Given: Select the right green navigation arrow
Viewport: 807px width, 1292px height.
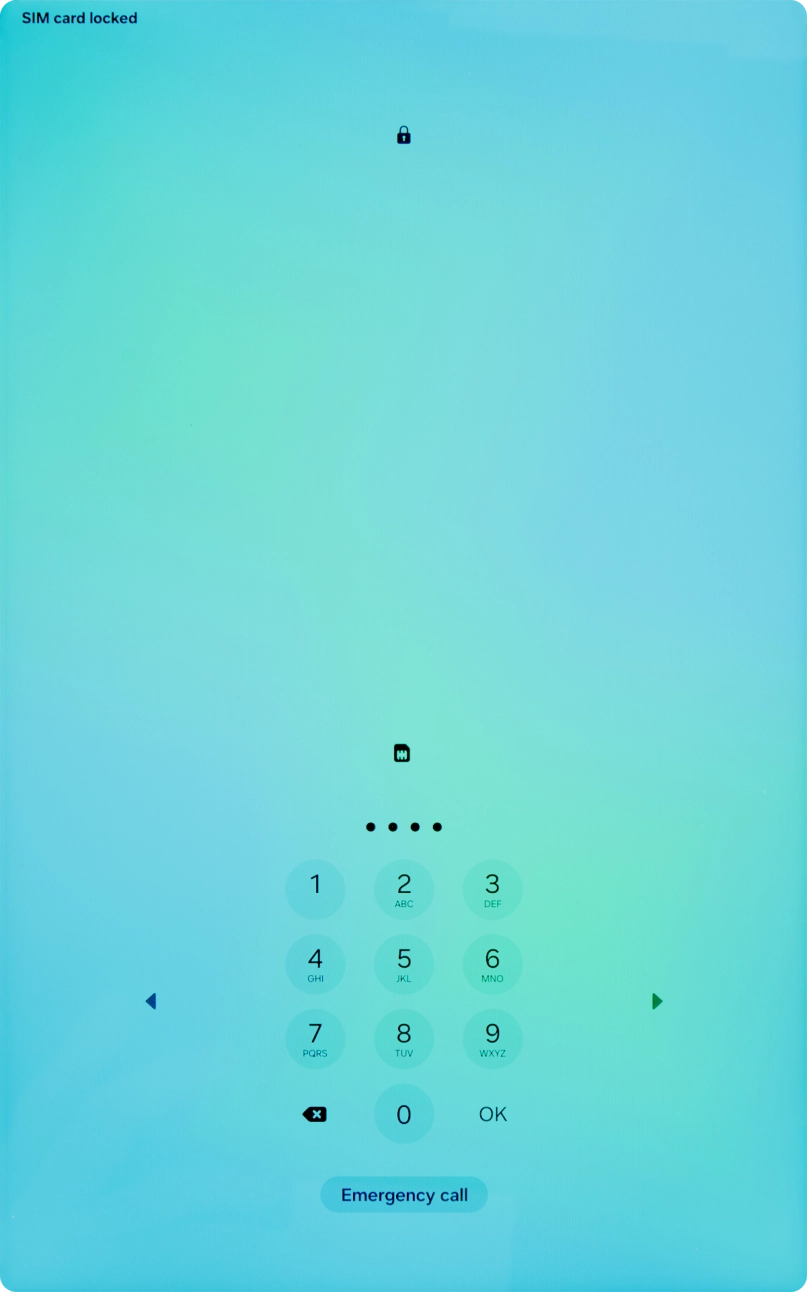Looking at the screenshot, I should point(657,1001).
